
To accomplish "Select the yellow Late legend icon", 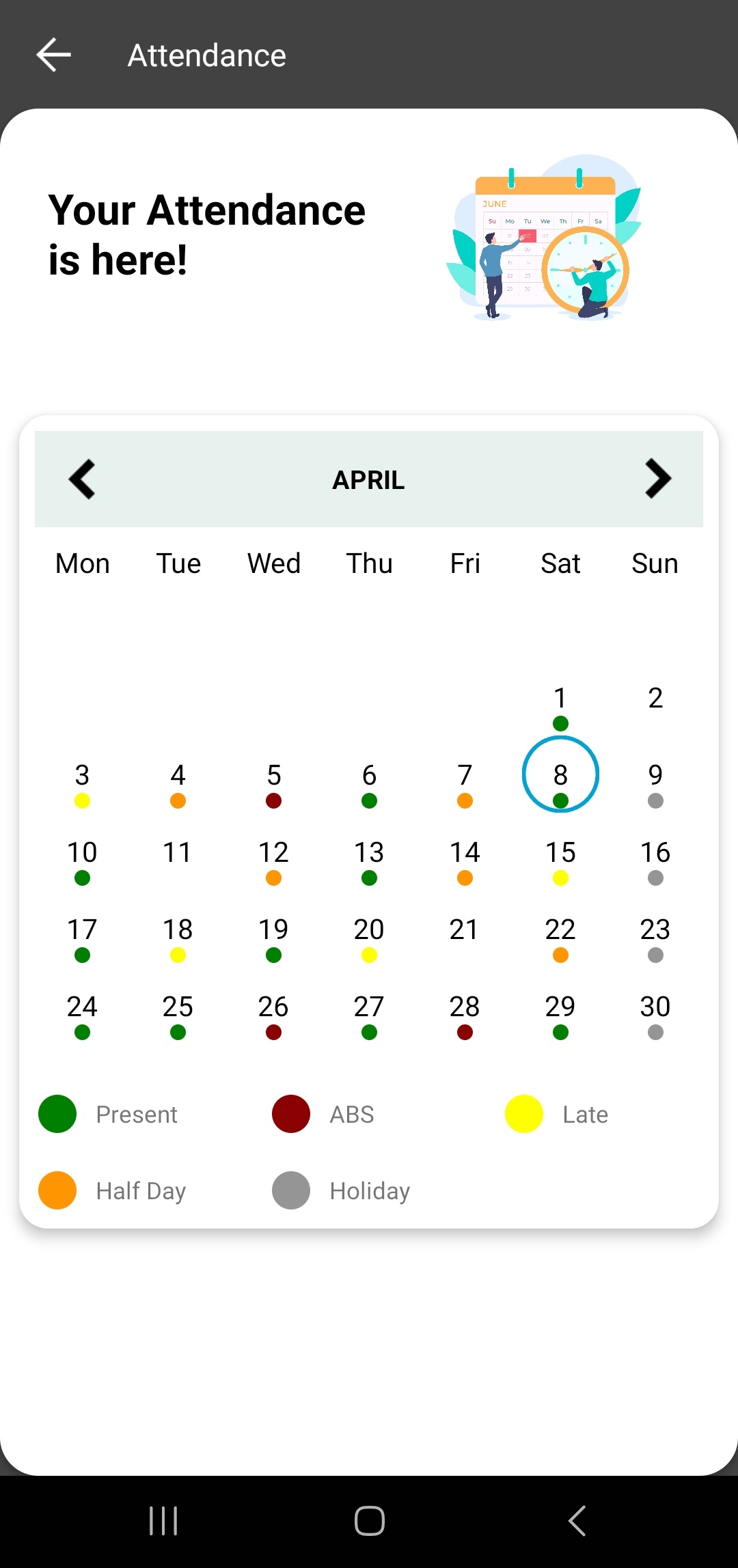I will click(x=523, y=1114).
